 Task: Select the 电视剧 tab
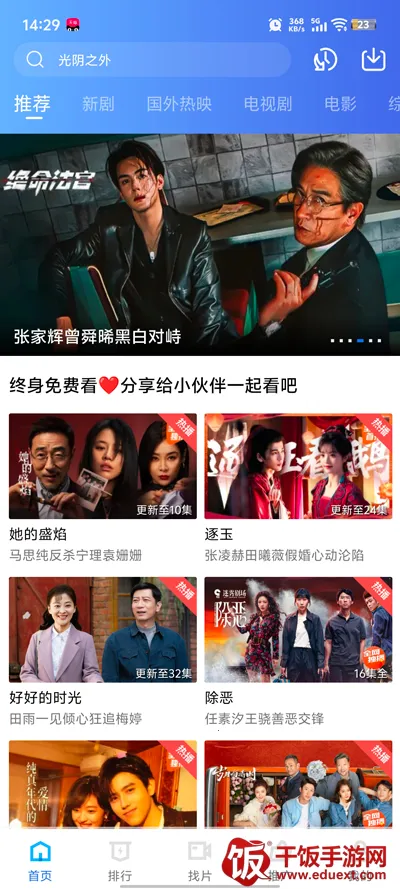(x=268, y=104)
